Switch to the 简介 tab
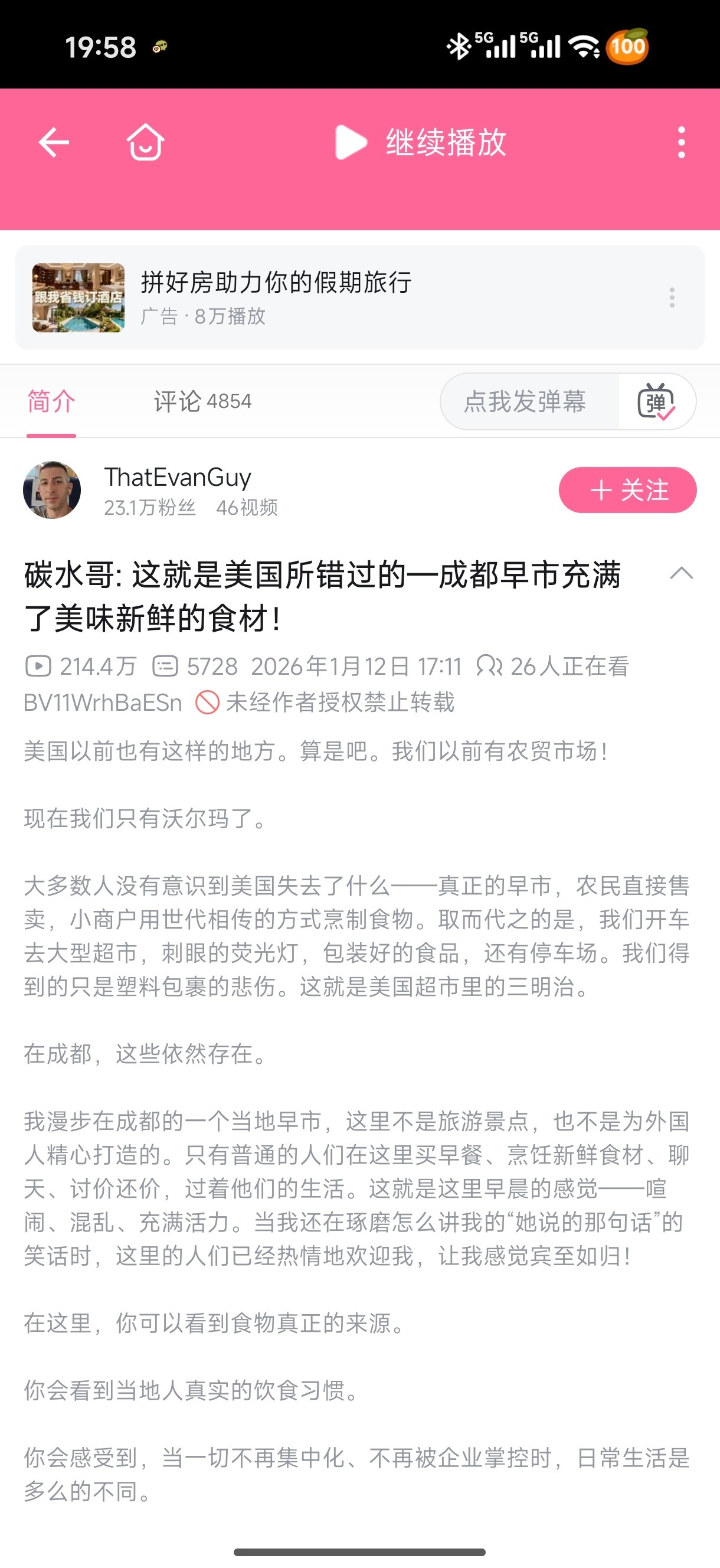 click(x=51, y=401)
